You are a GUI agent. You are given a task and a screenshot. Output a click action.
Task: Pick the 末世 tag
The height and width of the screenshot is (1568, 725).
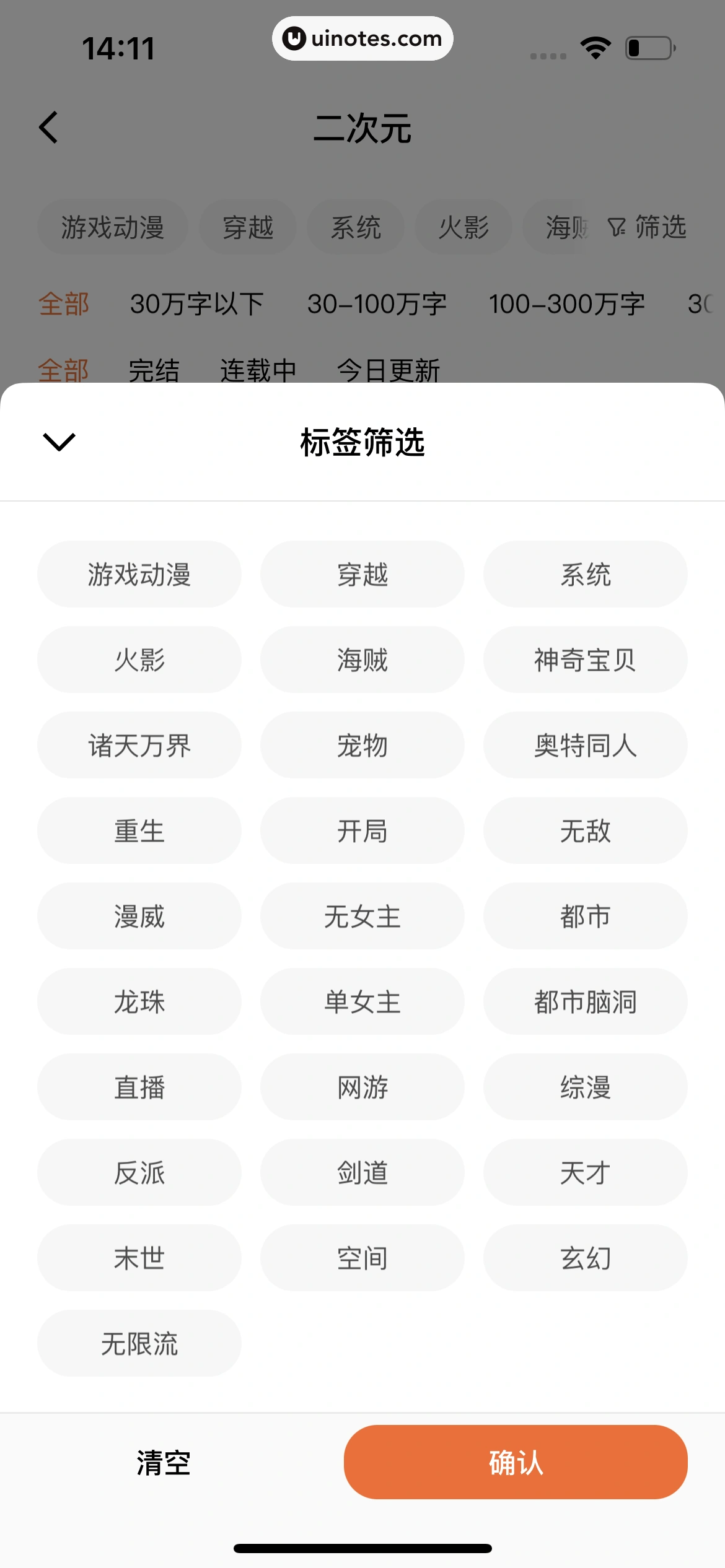click(139, 1258)
